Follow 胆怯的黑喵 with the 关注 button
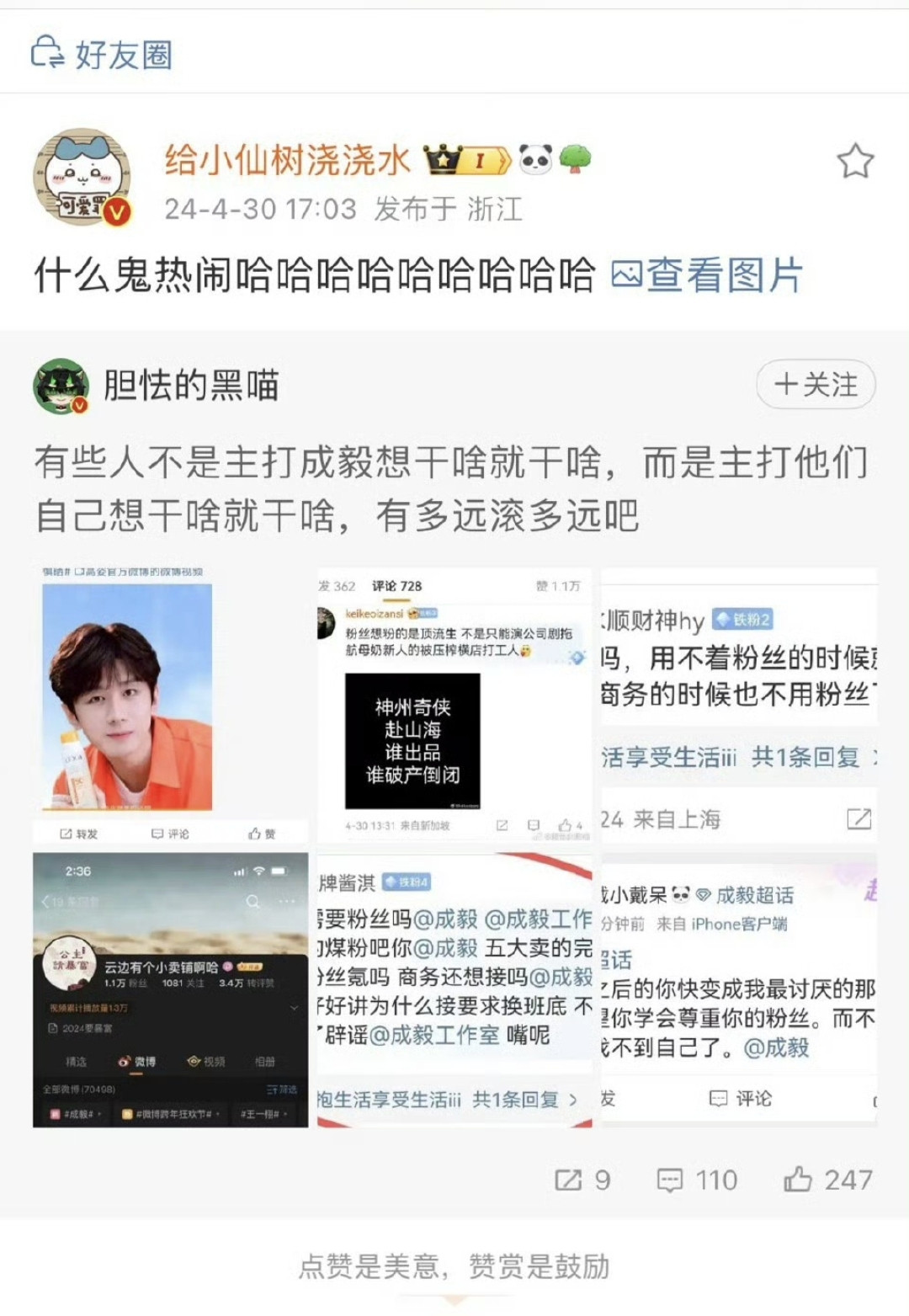Image resolution: width=909 pixels, height=1316 pixels. [x=815, y=385]
